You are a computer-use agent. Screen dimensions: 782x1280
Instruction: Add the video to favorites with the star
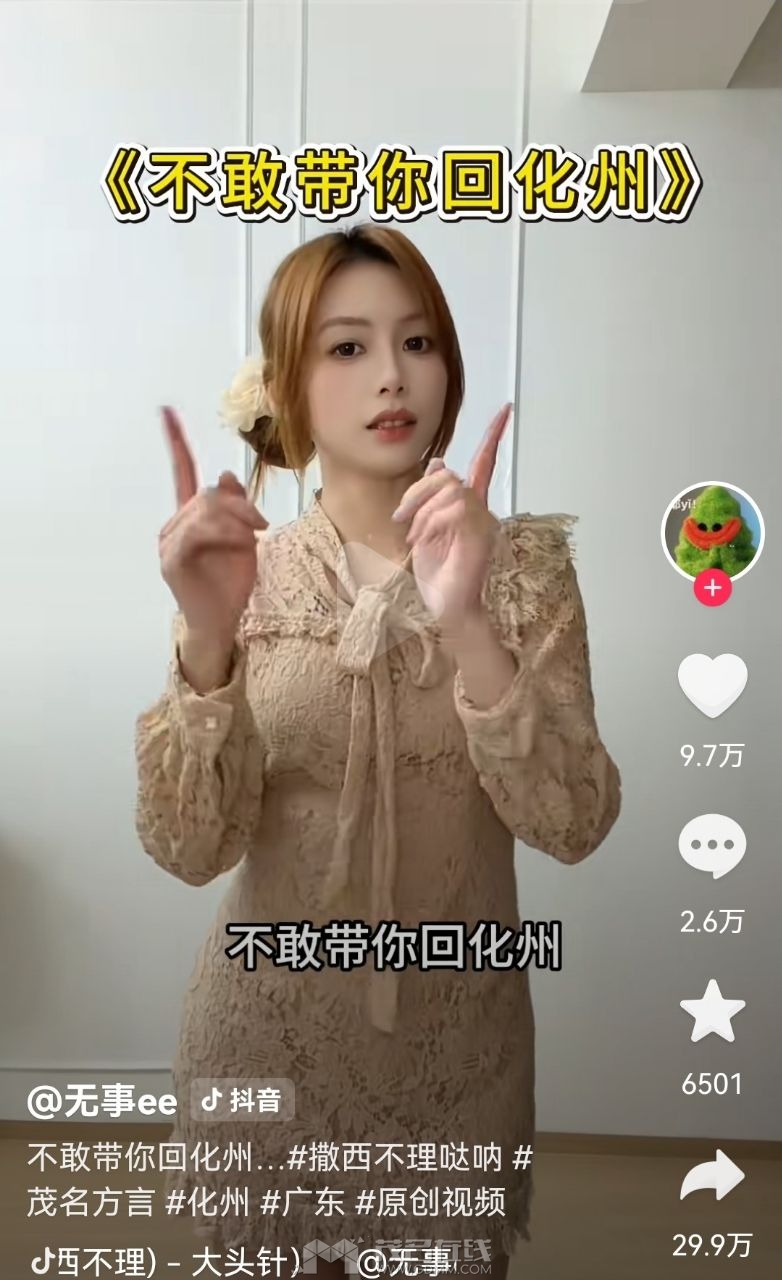click(712, 1011)
